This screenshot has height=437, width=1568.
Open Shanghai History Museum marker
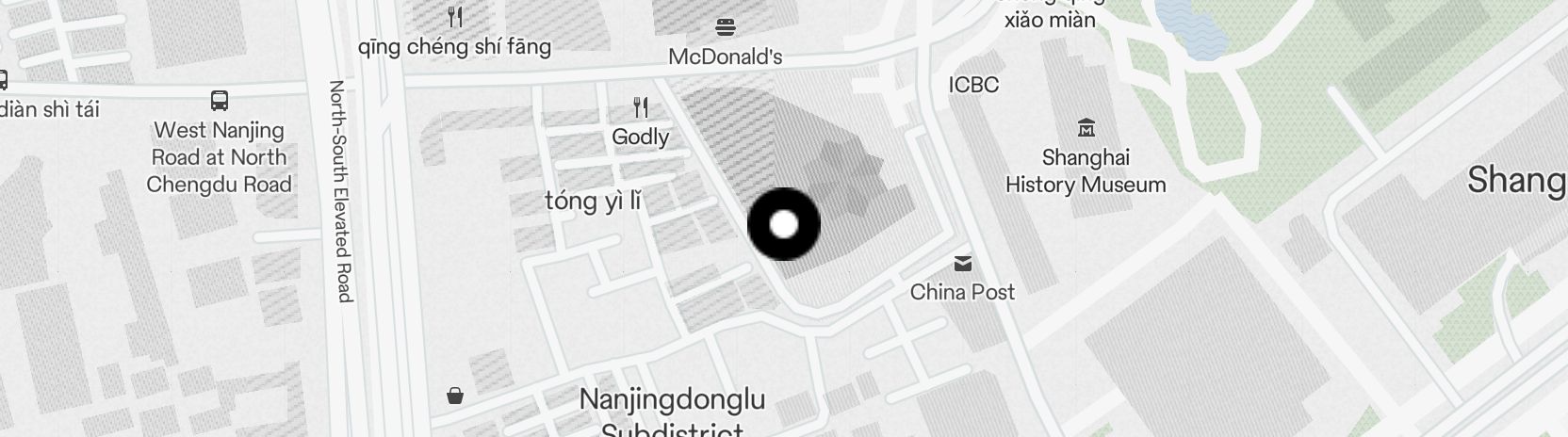click(x=1086, y=127)
